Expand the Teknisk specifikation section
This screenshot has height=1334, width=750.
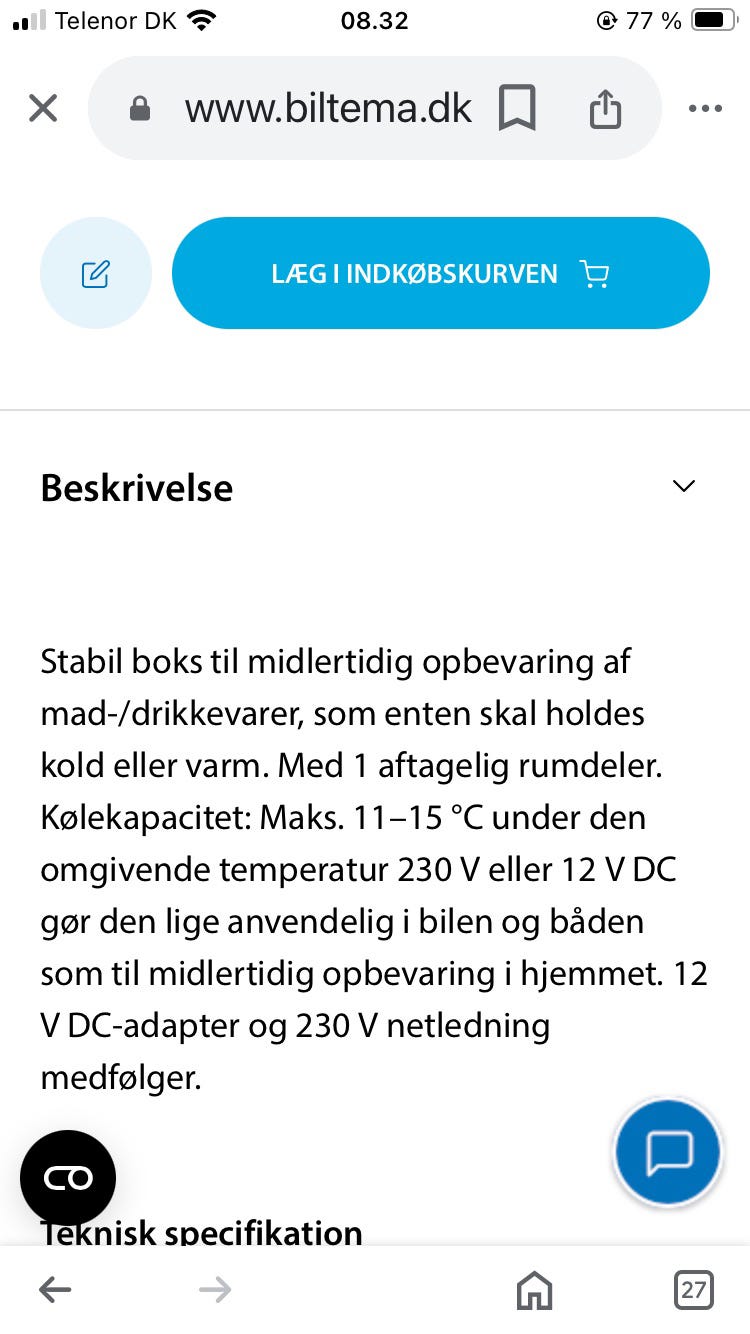point(200,1232)
